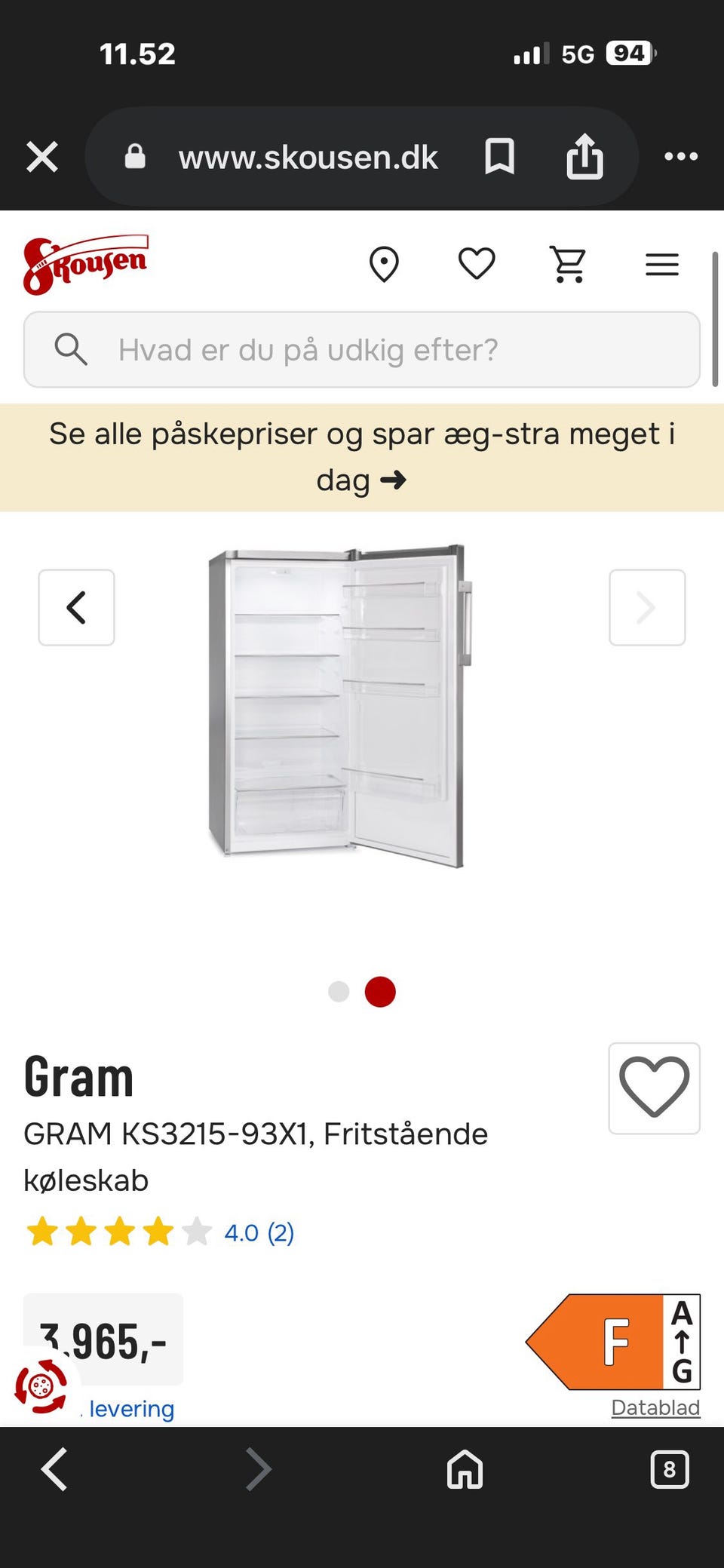Tap the Skousen logo
Image resolution: width=724 pixels, height=1568 pixels.
(85, 260)
